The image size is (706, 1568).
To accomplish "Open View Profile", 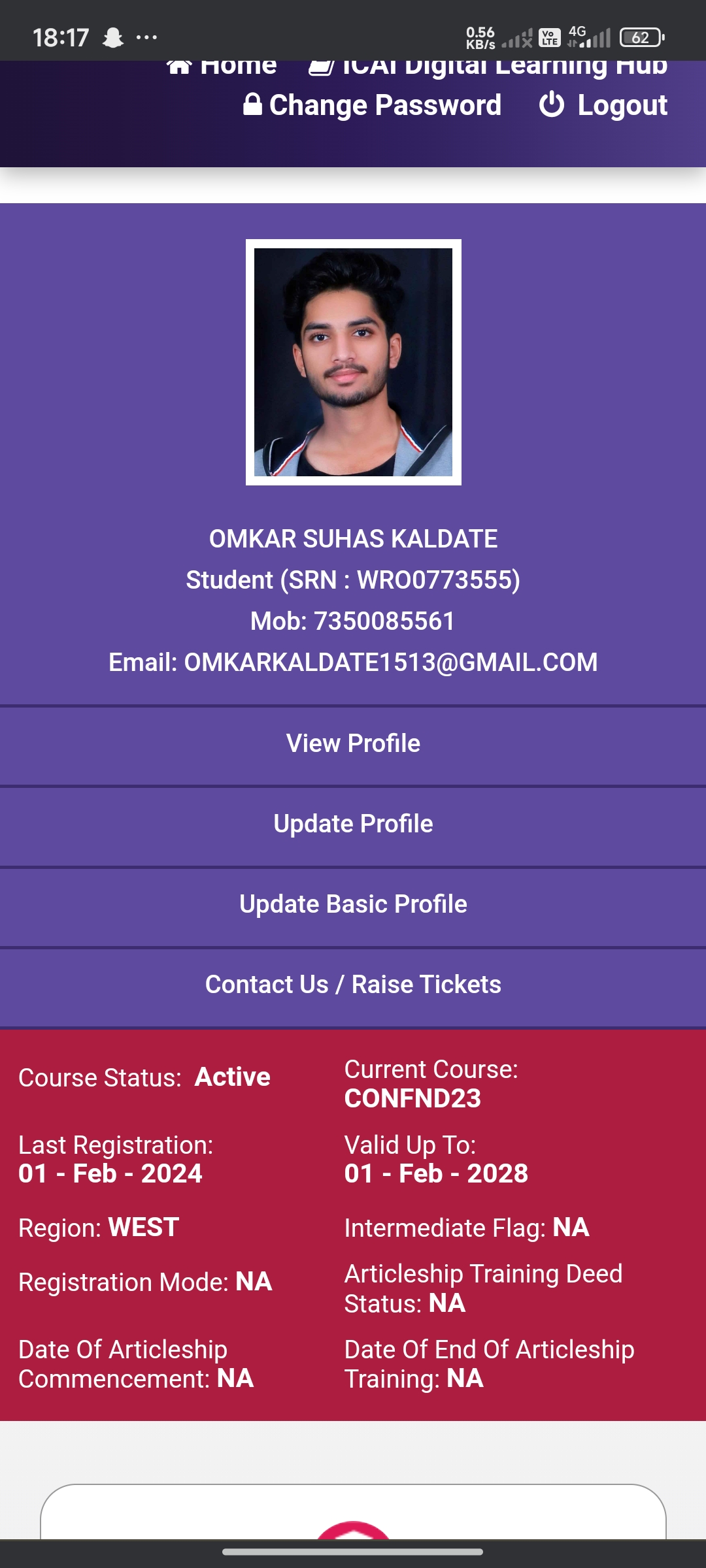I will pos(353,743).
